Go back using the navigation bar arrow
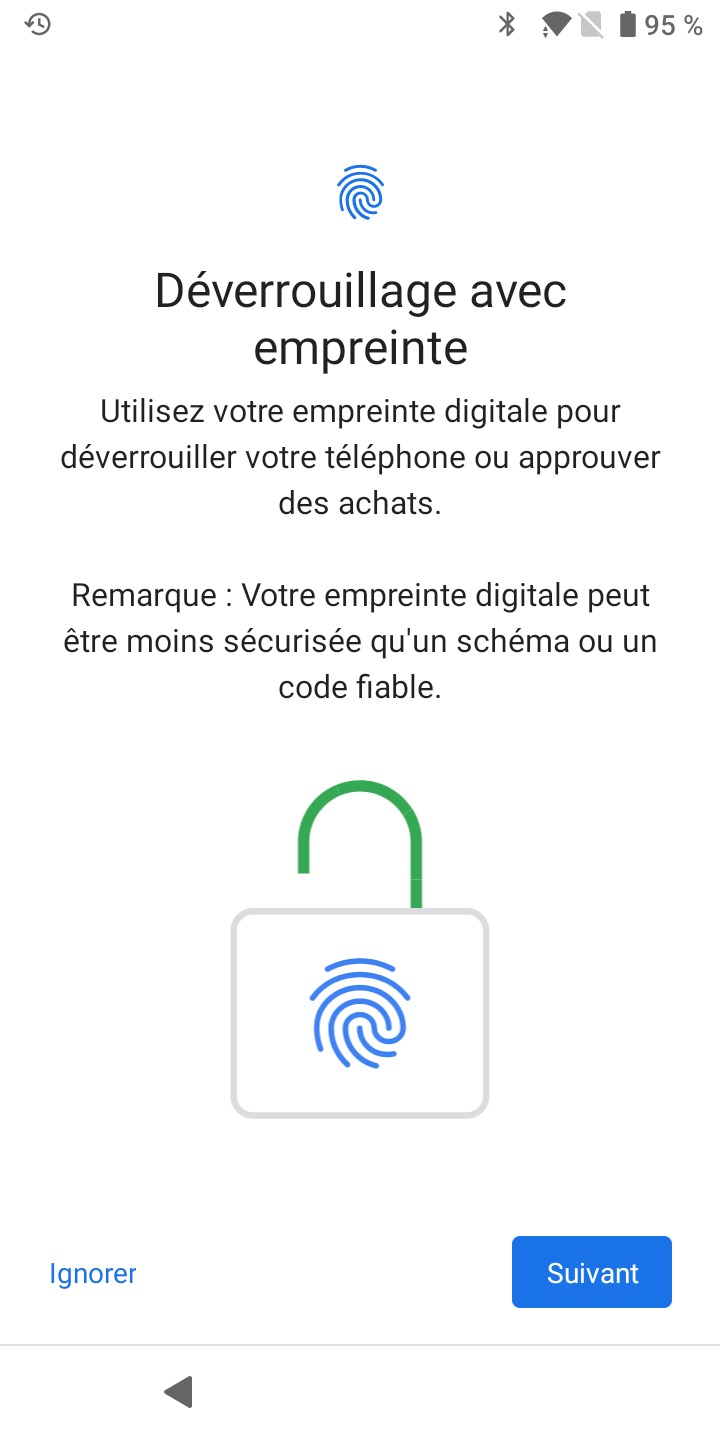 pyautogui.click(x=178, y=1391)
